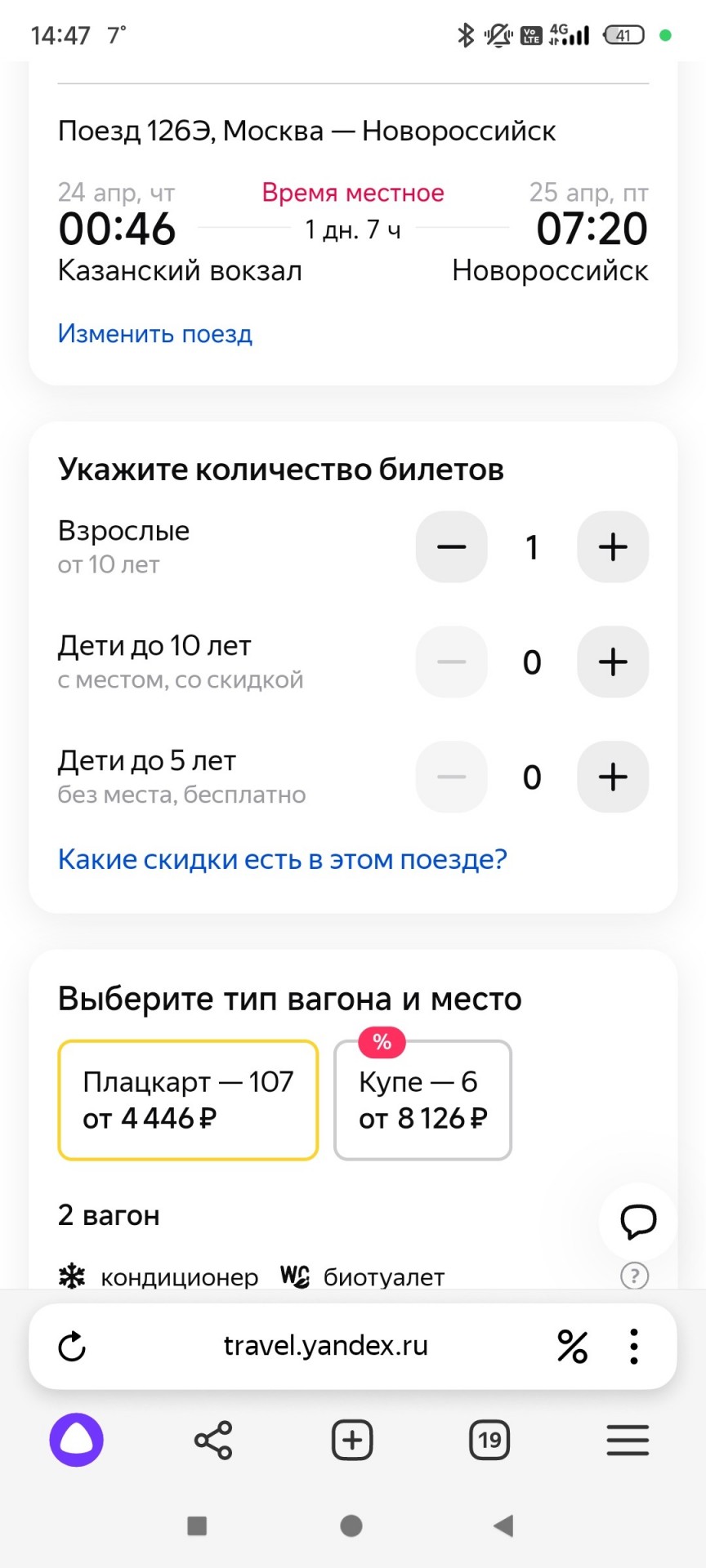Launch the Alice assistant
Screen dimensions: 706x1568
click(x=77, y=1440)
